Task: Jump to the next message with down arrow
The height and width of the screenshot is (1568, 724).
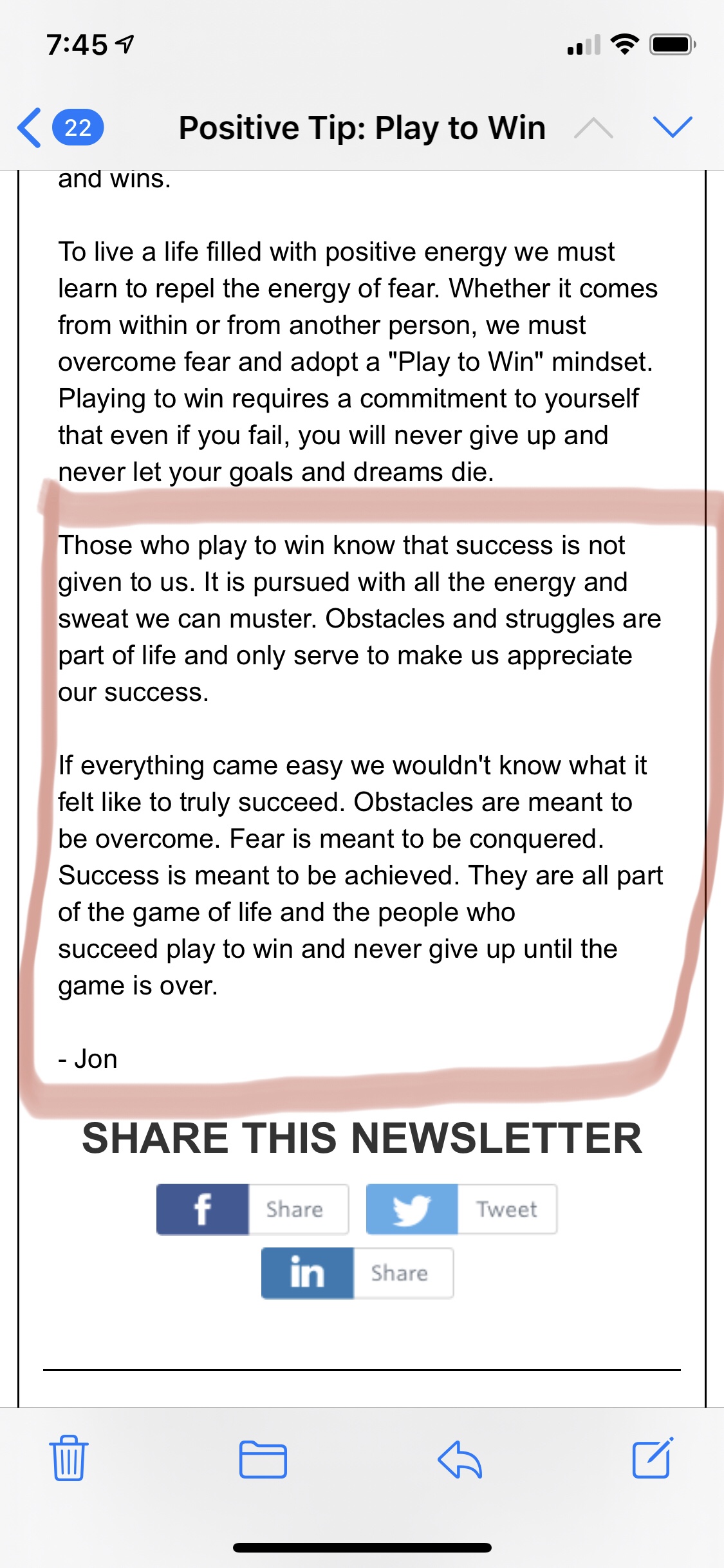Action: 672,127
